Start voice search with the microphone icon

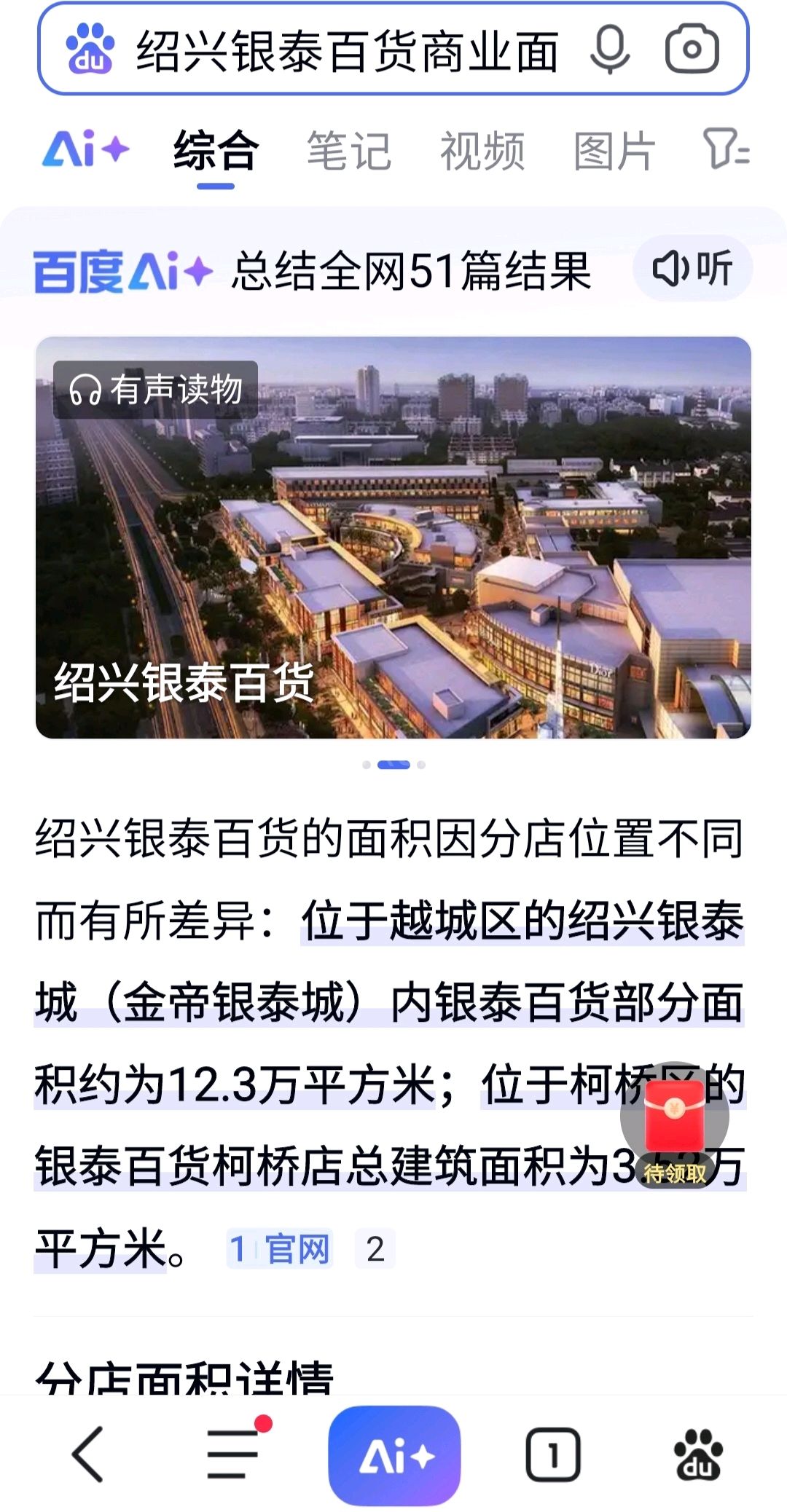(609, 50)
